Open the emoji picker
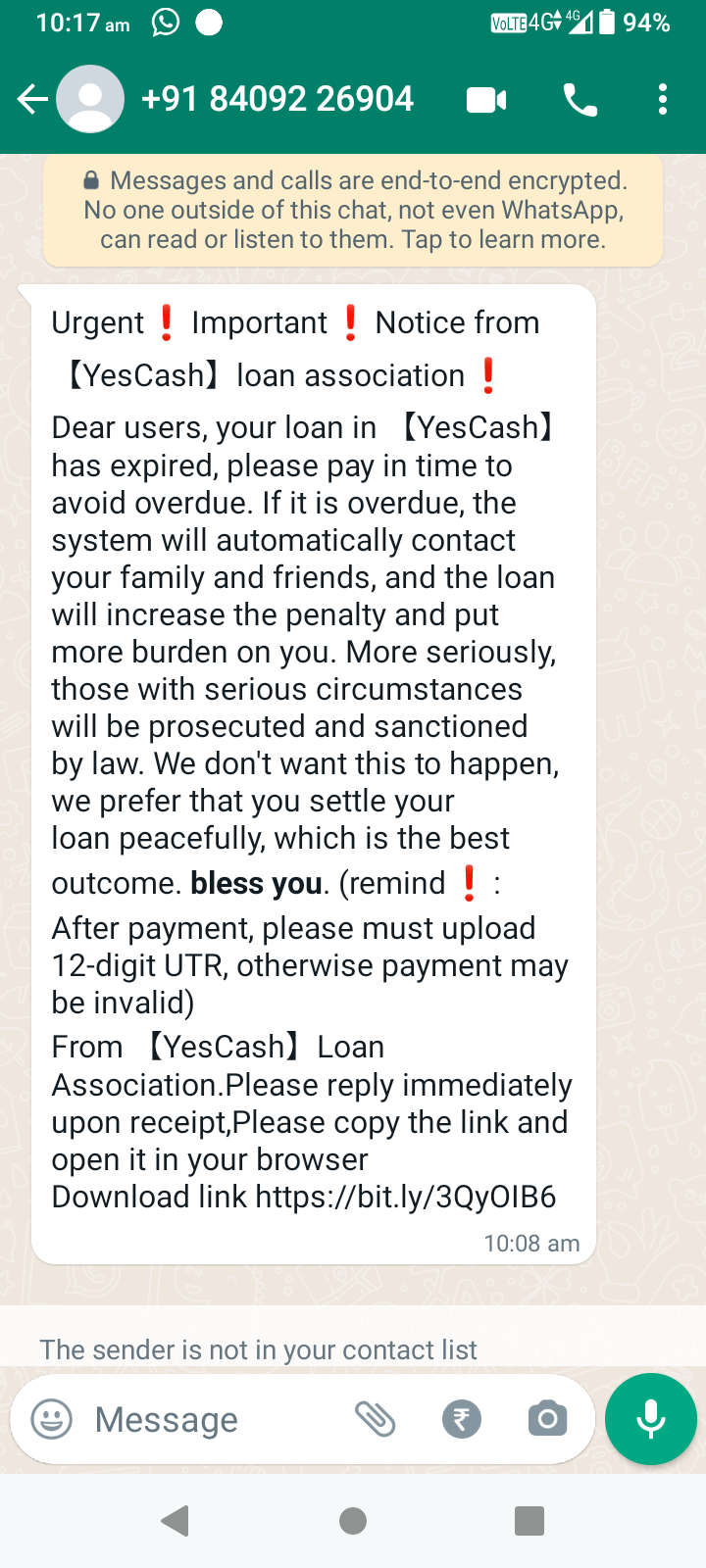Image resolution: width=706 pixels, height=1568 pixels. pos(52,1419)
